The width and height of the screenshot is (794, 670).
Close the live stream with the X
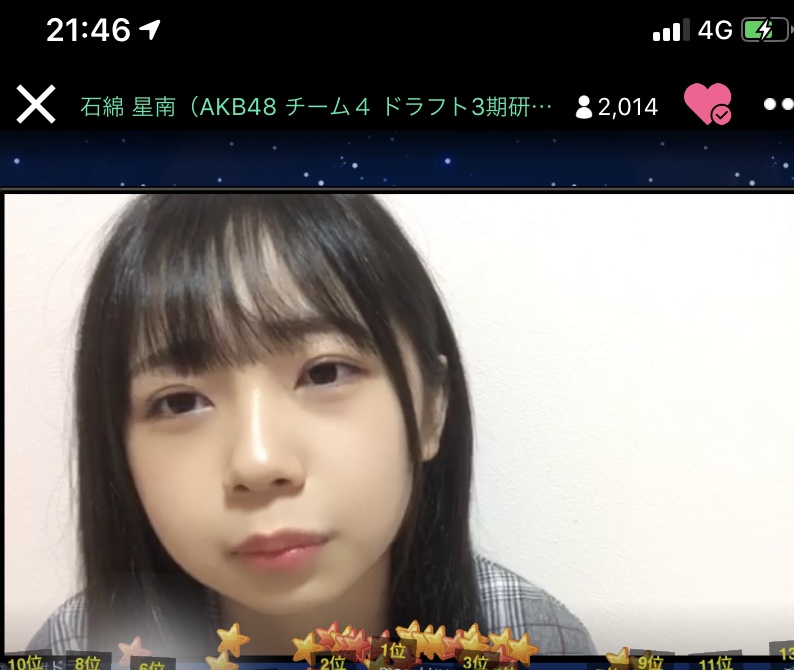[36, 104]
